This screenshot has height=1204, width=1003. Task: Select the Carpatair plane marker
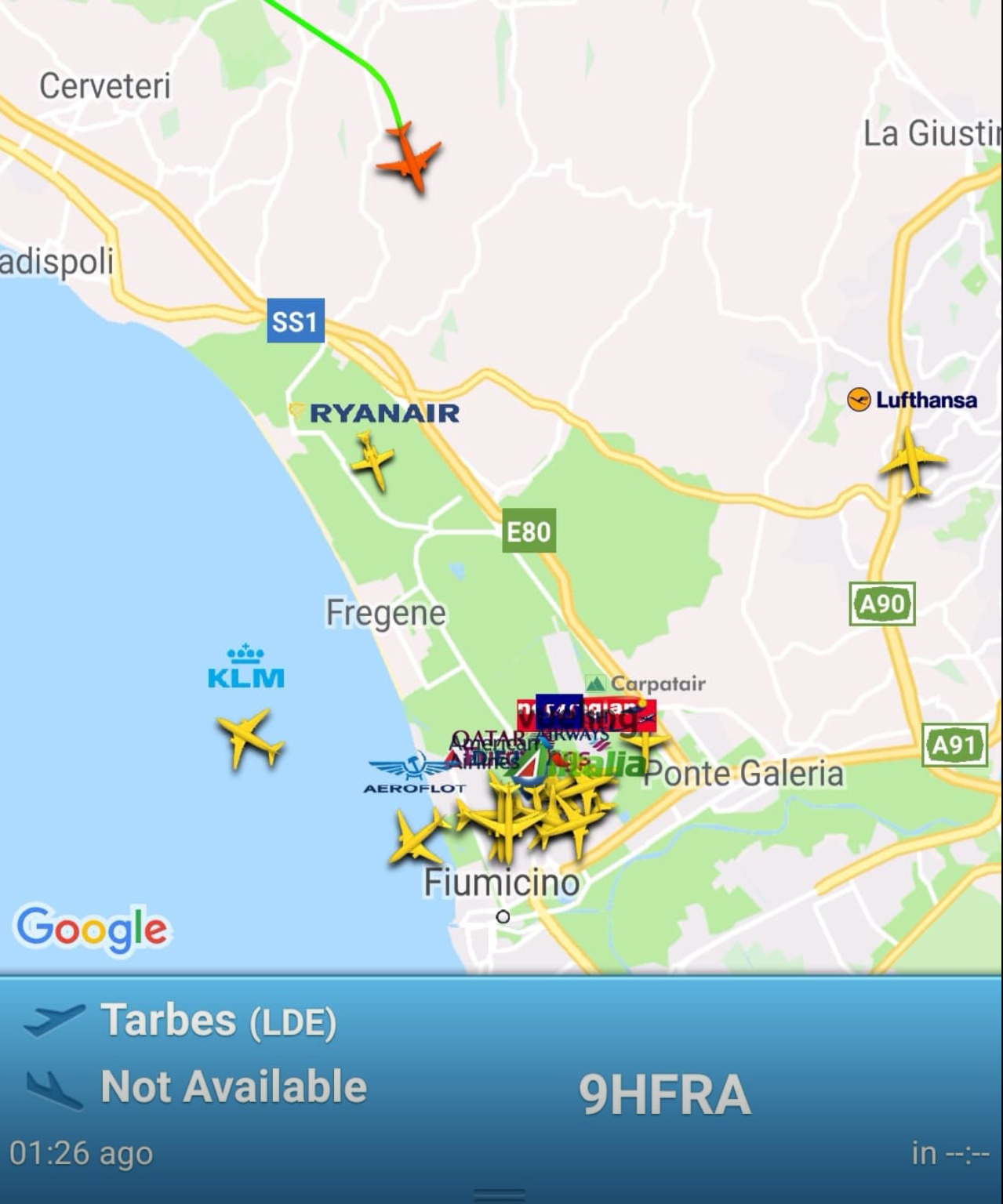point(645,739)
